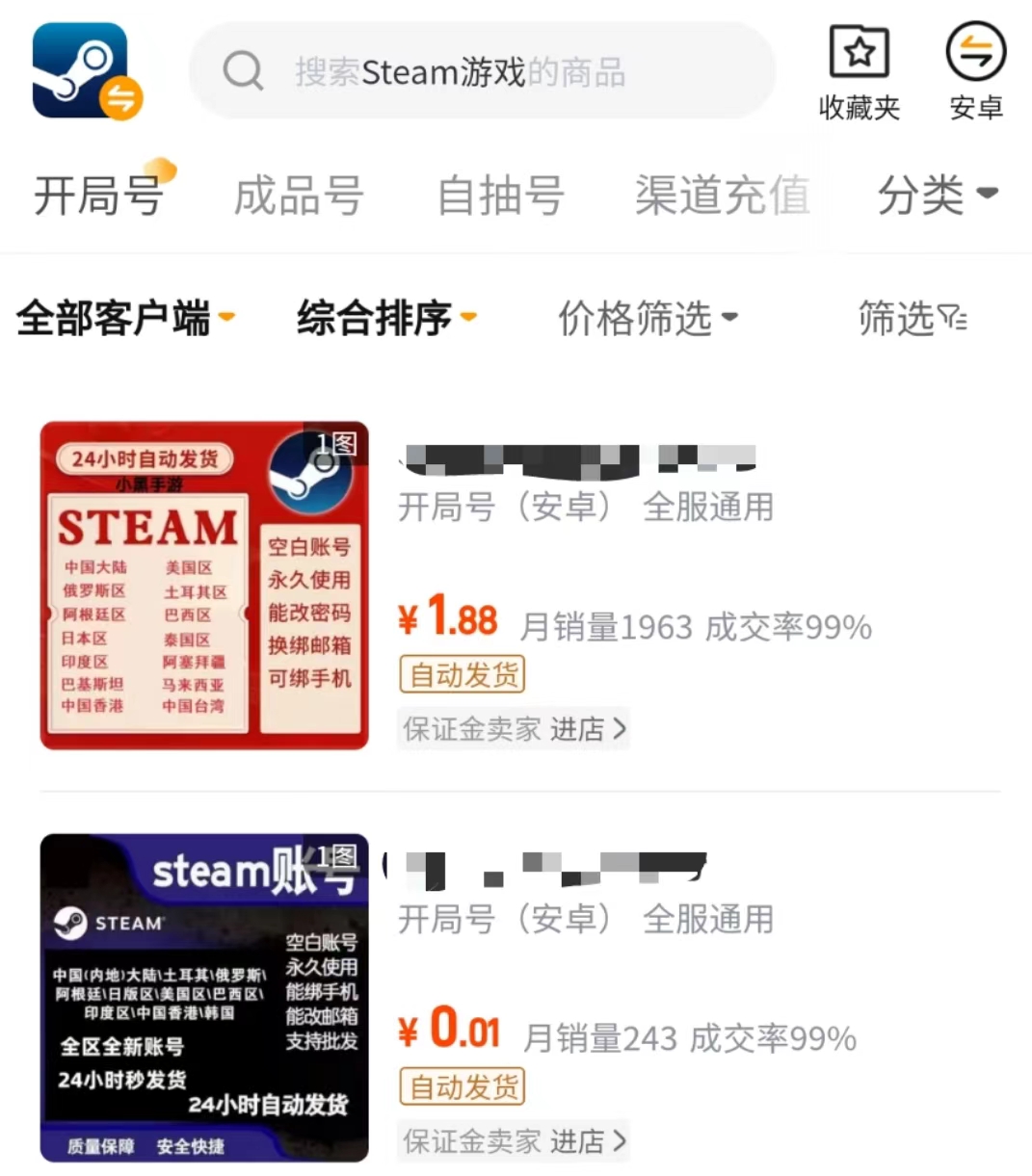Tap the Steam game switch icon

click(87, 71)
